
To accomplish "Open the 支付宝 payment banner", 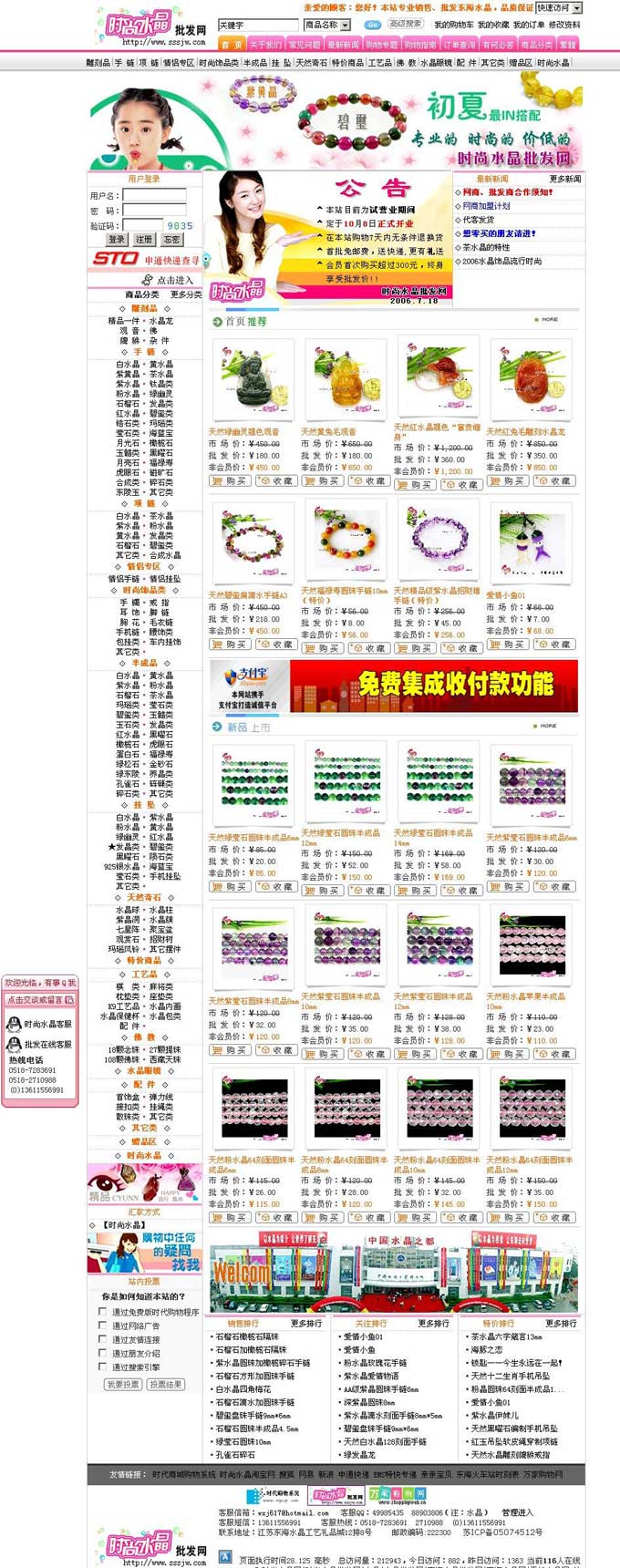I will pos(394,686).
